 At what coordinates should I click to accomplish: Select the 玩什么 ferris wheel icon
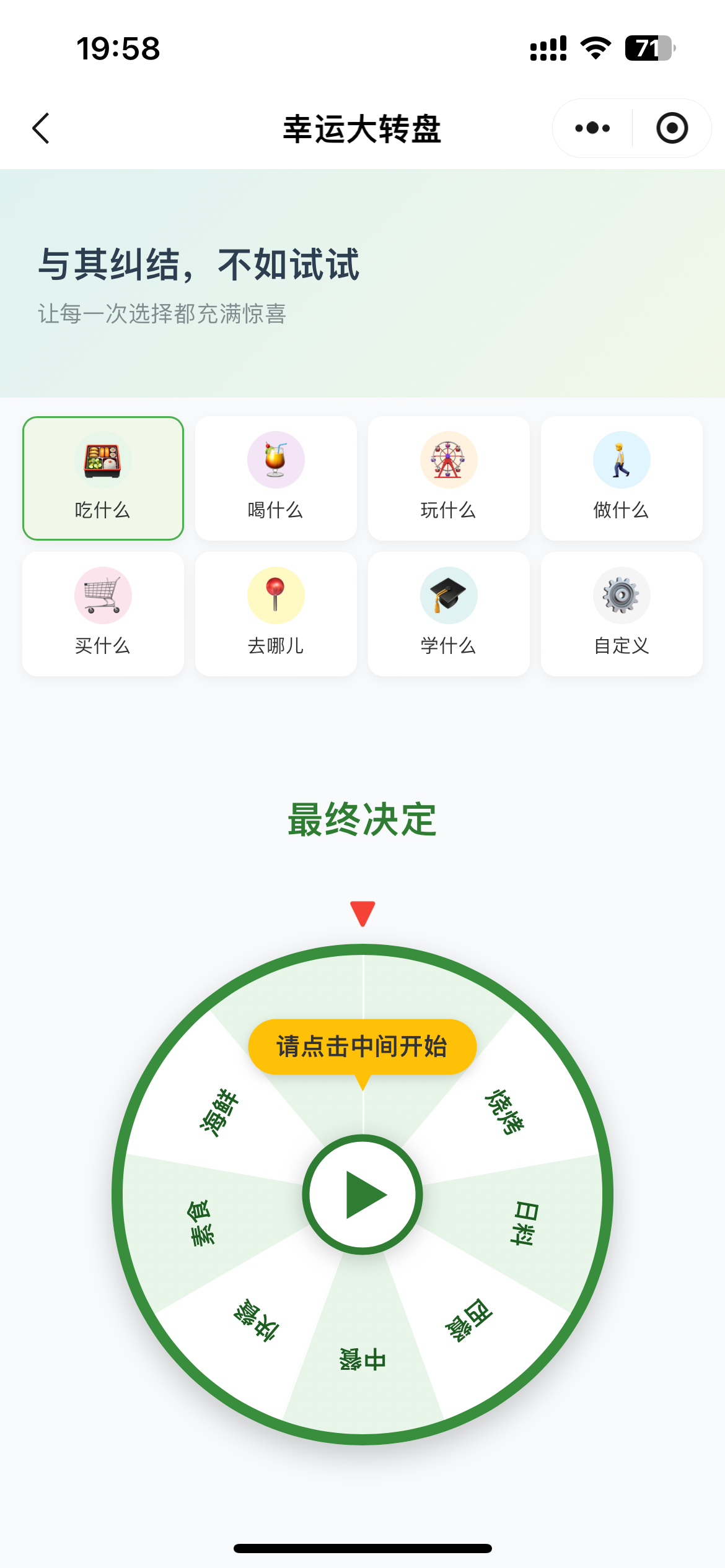coord(448,460)
